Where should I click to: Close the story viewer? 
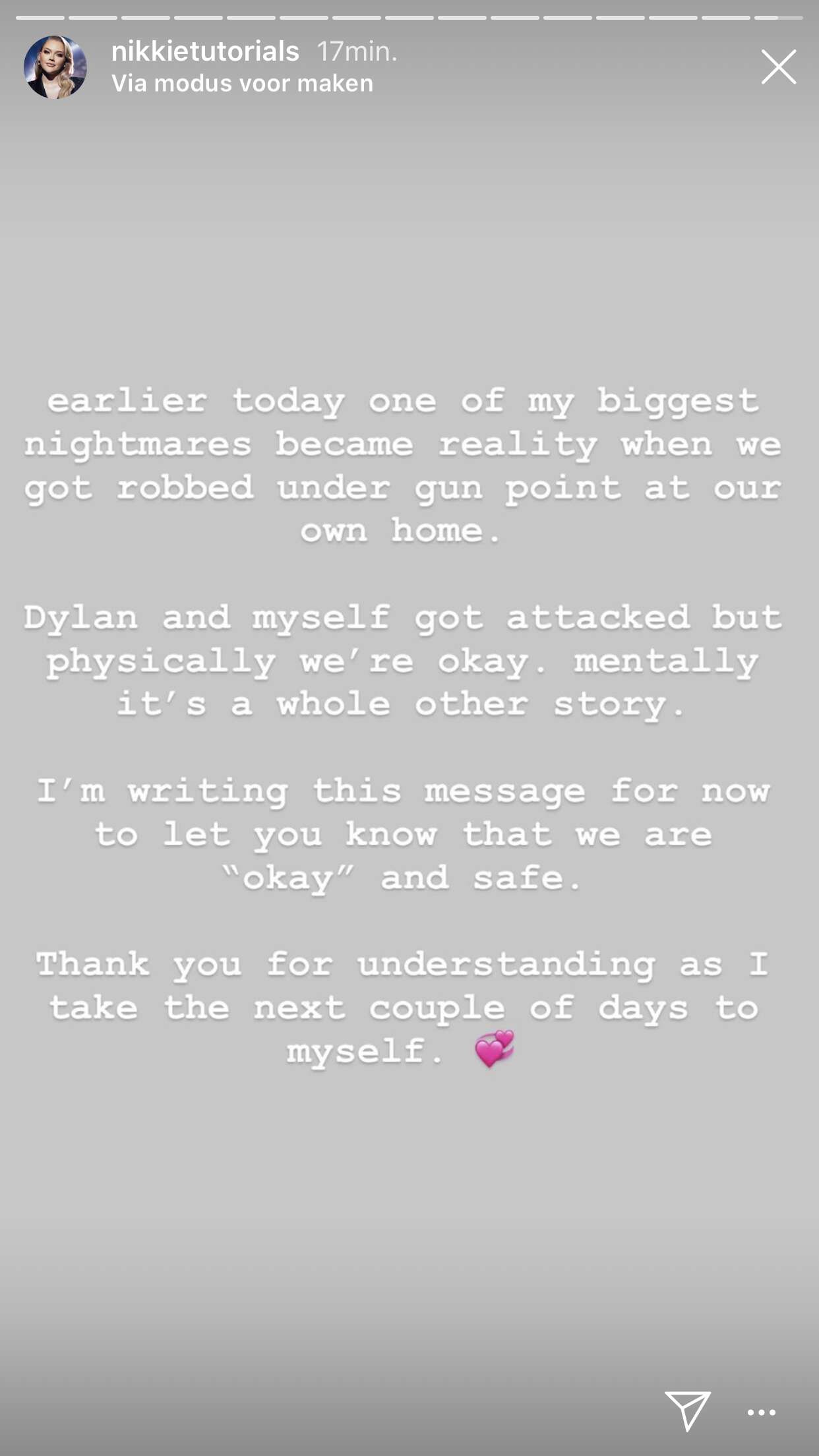click(x=779, y=67)
